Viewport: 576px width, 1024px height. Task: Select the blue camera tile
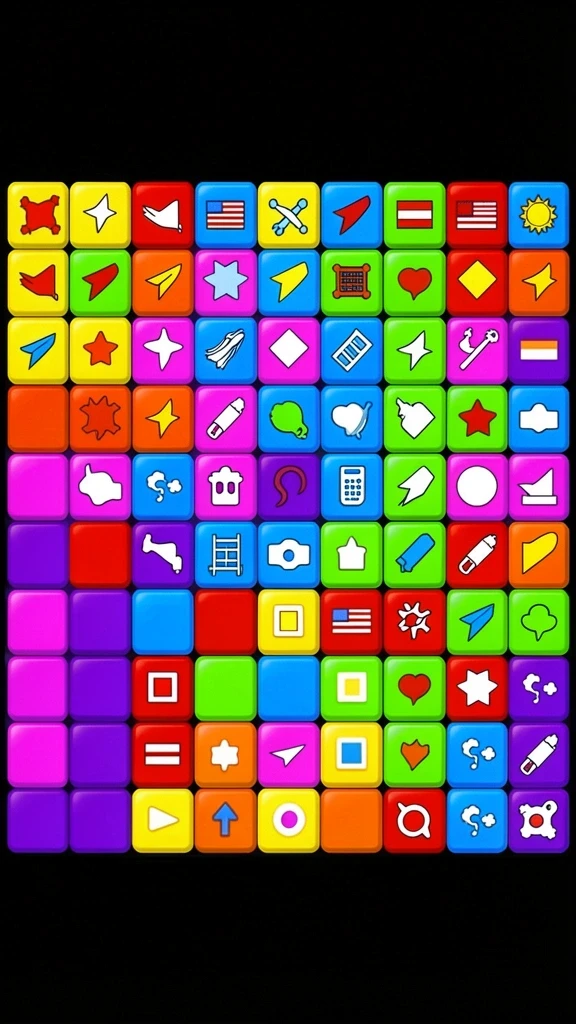289,554
